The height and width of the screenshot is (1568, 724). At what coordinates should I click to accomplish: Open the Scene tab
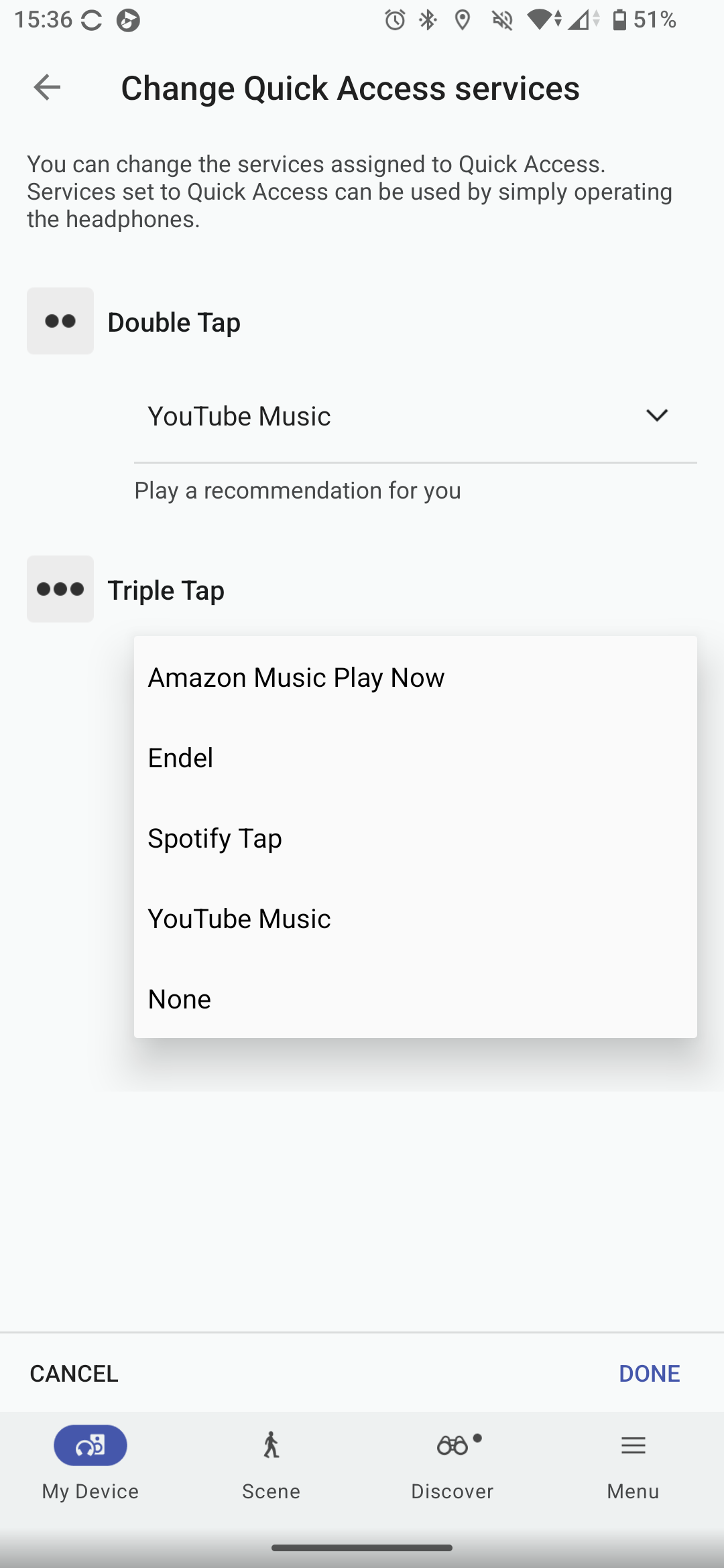(x=271, y=1462)
